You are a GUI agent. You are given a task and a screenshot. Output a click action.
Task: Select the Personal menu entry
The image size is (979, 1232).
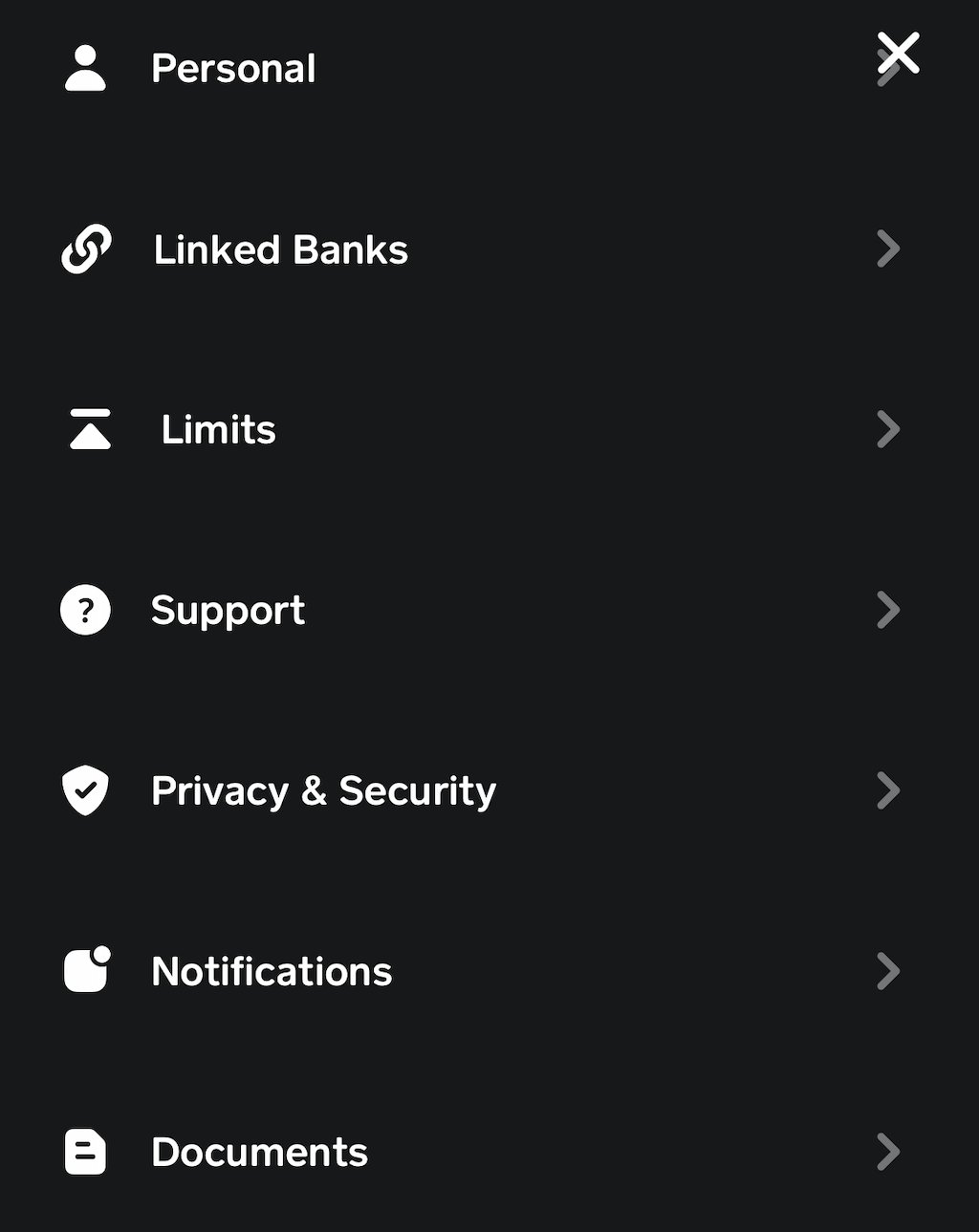233,68
